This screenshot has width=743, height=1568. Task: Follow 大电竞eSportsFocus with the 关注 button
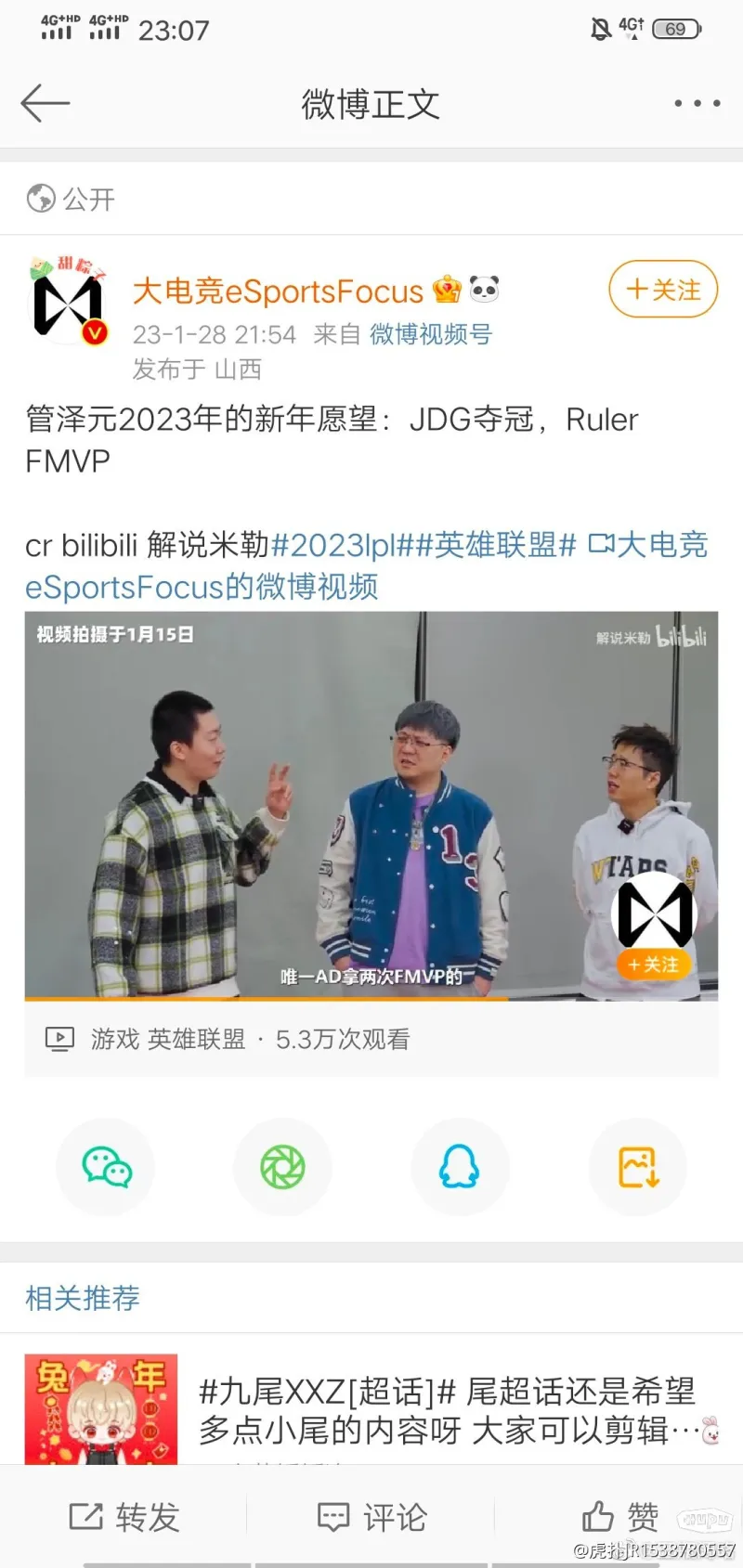tap(663, 290)
